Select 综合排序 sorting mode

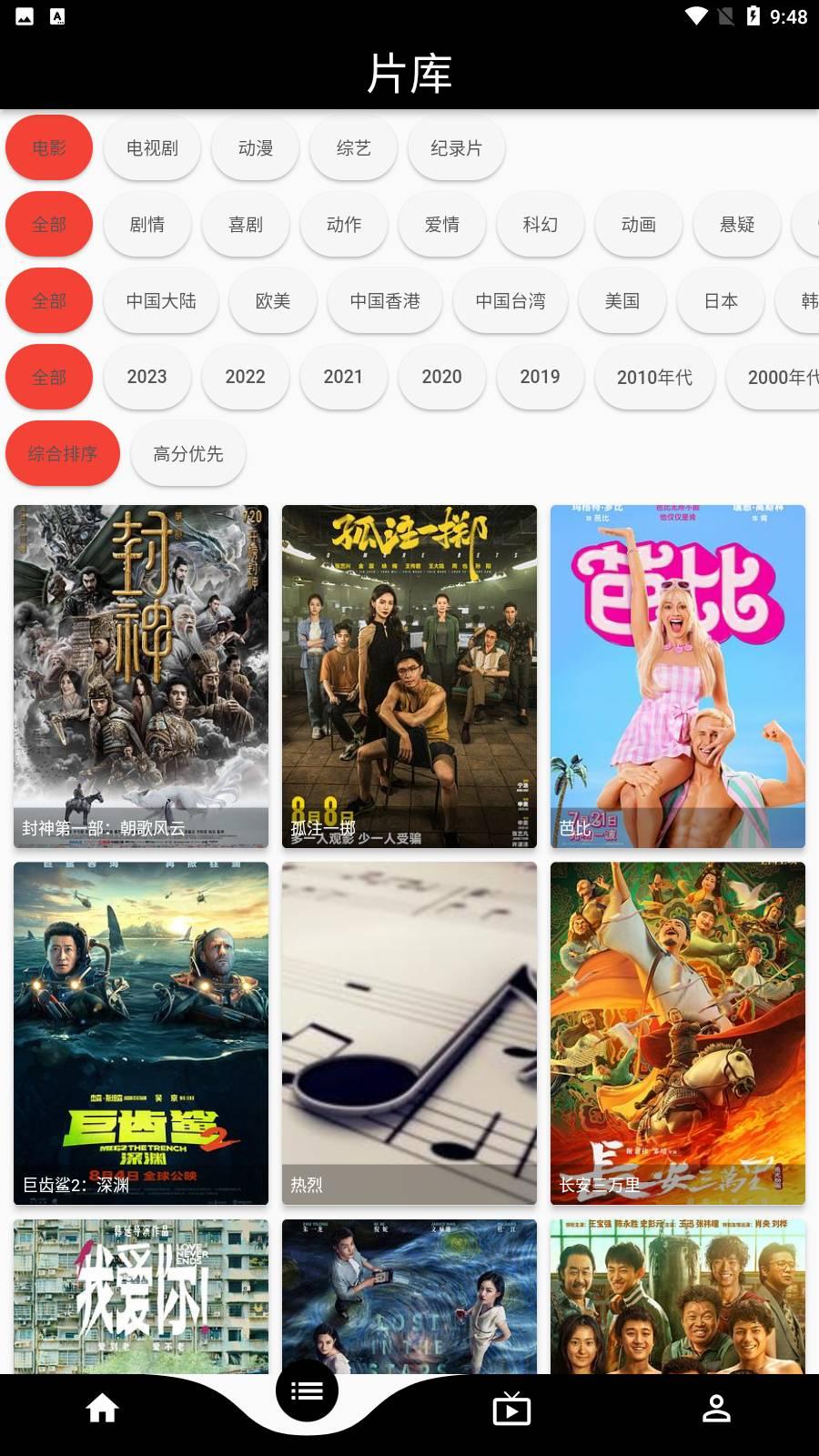tap(62, 453)
